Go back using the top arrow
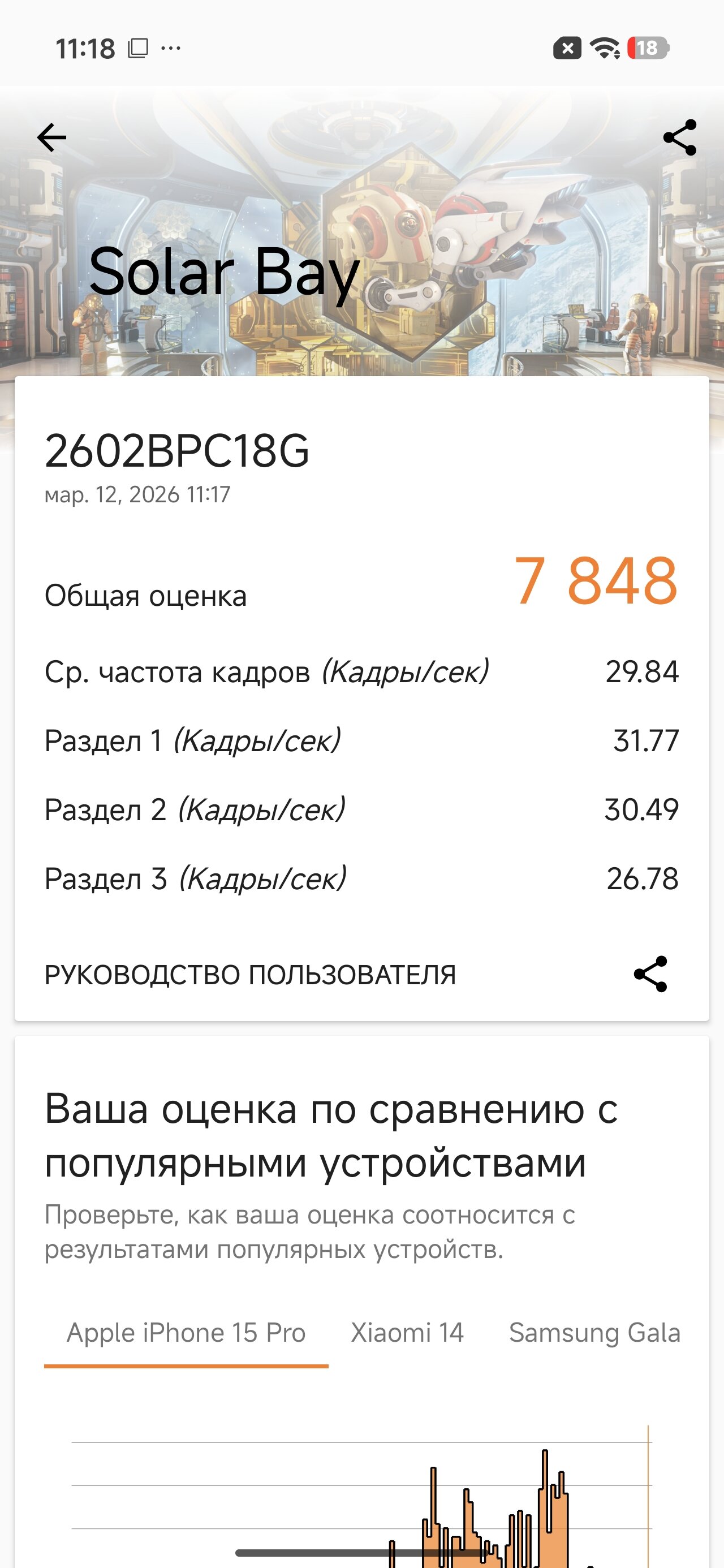 [x=52, y=137]
